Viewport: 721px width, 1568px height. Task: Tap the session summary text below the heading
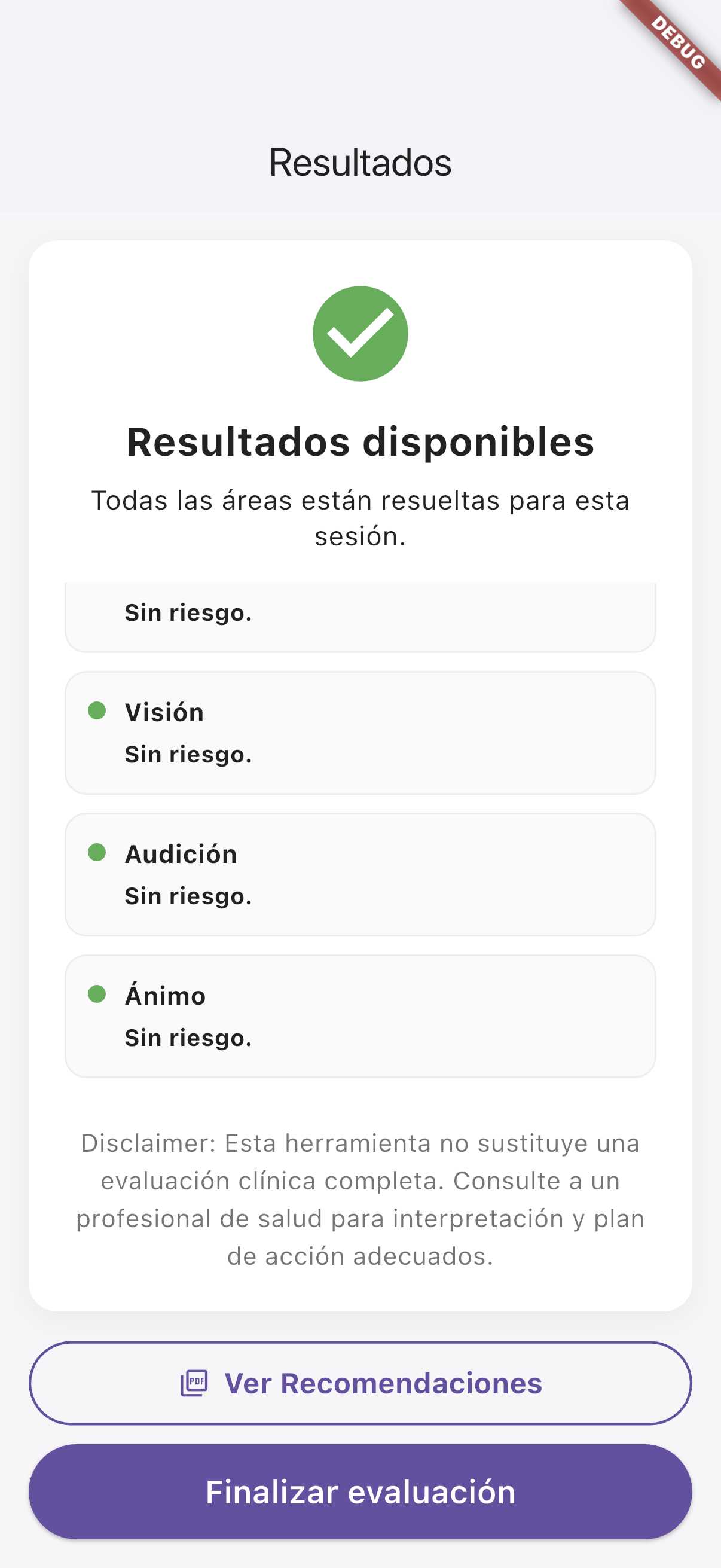click(360, 519)
